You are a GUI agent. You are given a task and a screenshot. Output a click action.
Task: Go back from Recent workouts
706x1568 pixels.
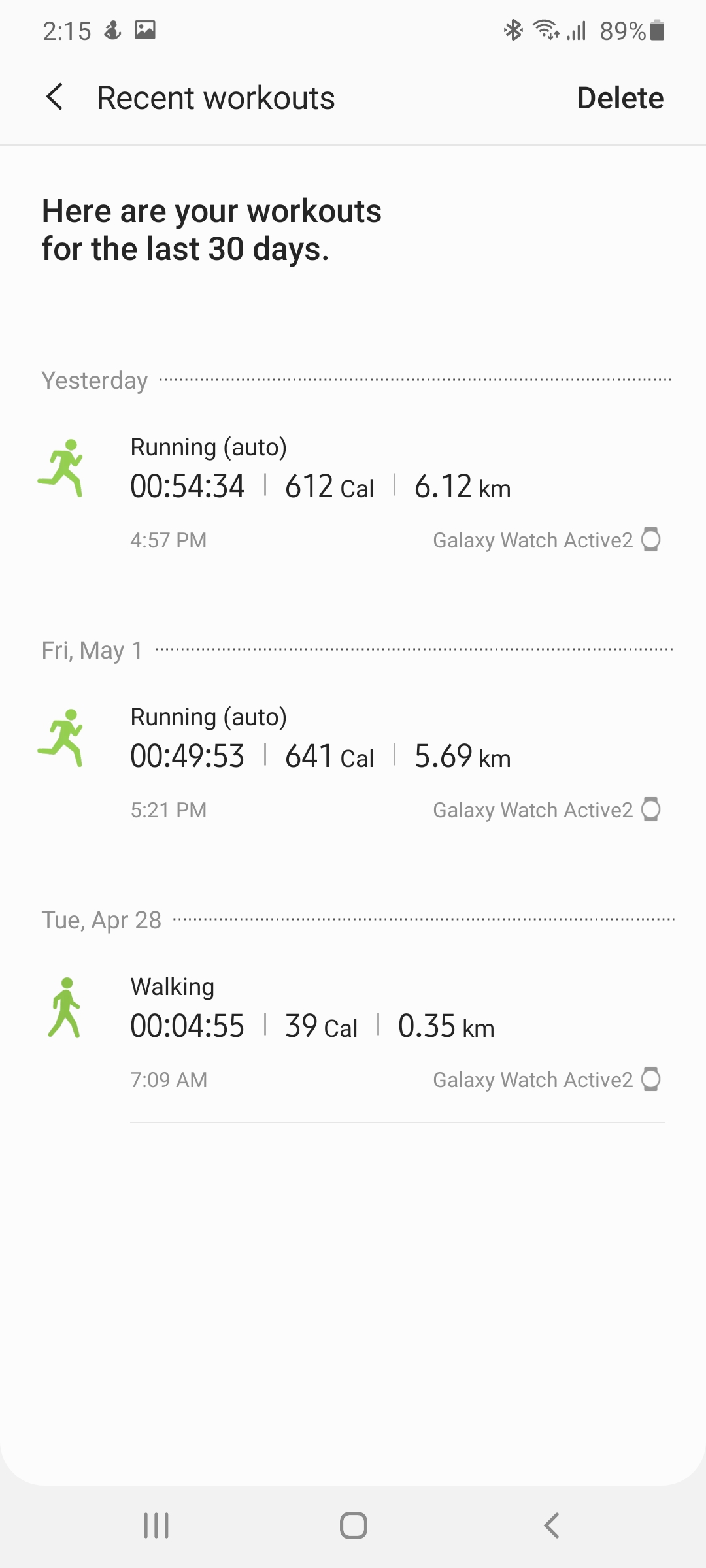tap(56, 98)
